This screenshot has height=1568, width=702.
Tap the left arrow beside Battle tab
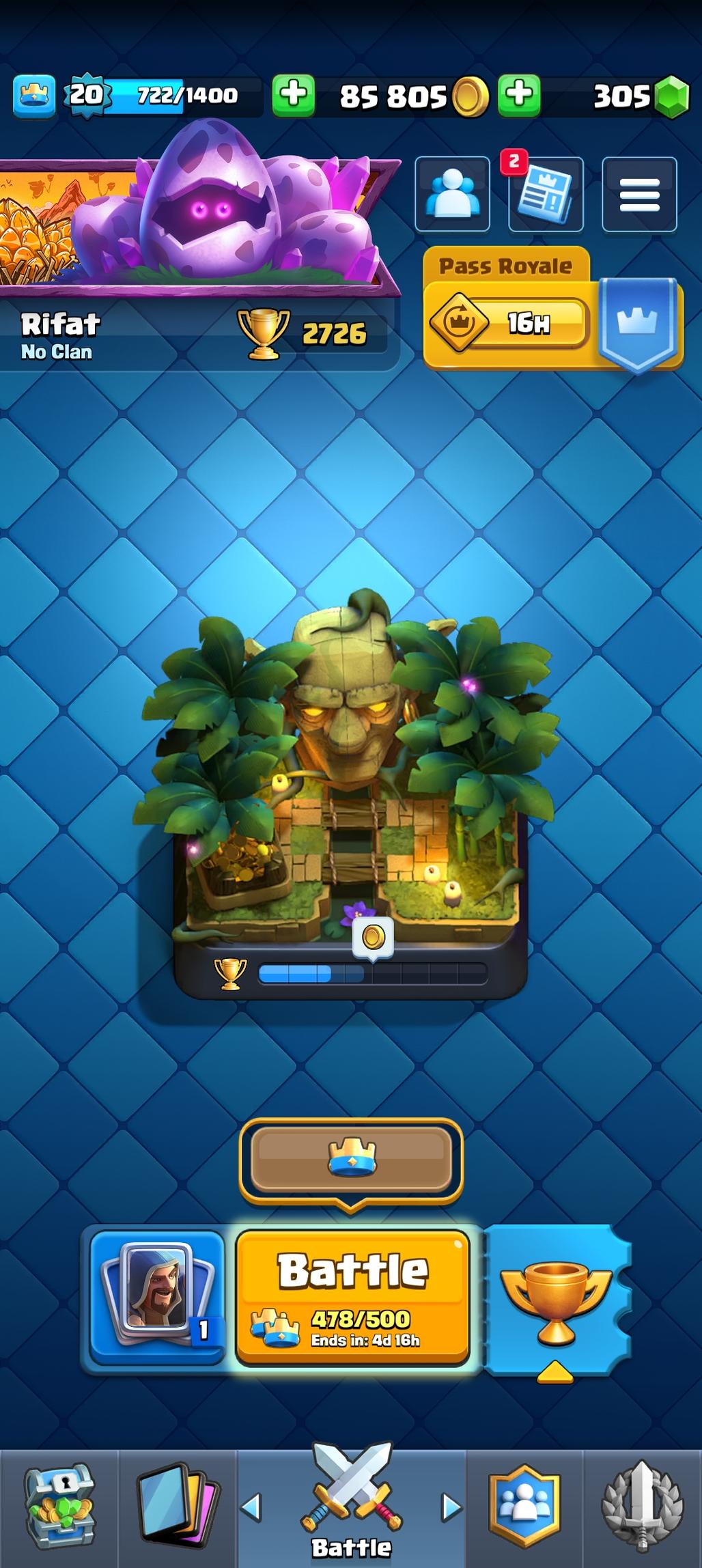point(251,1507)
